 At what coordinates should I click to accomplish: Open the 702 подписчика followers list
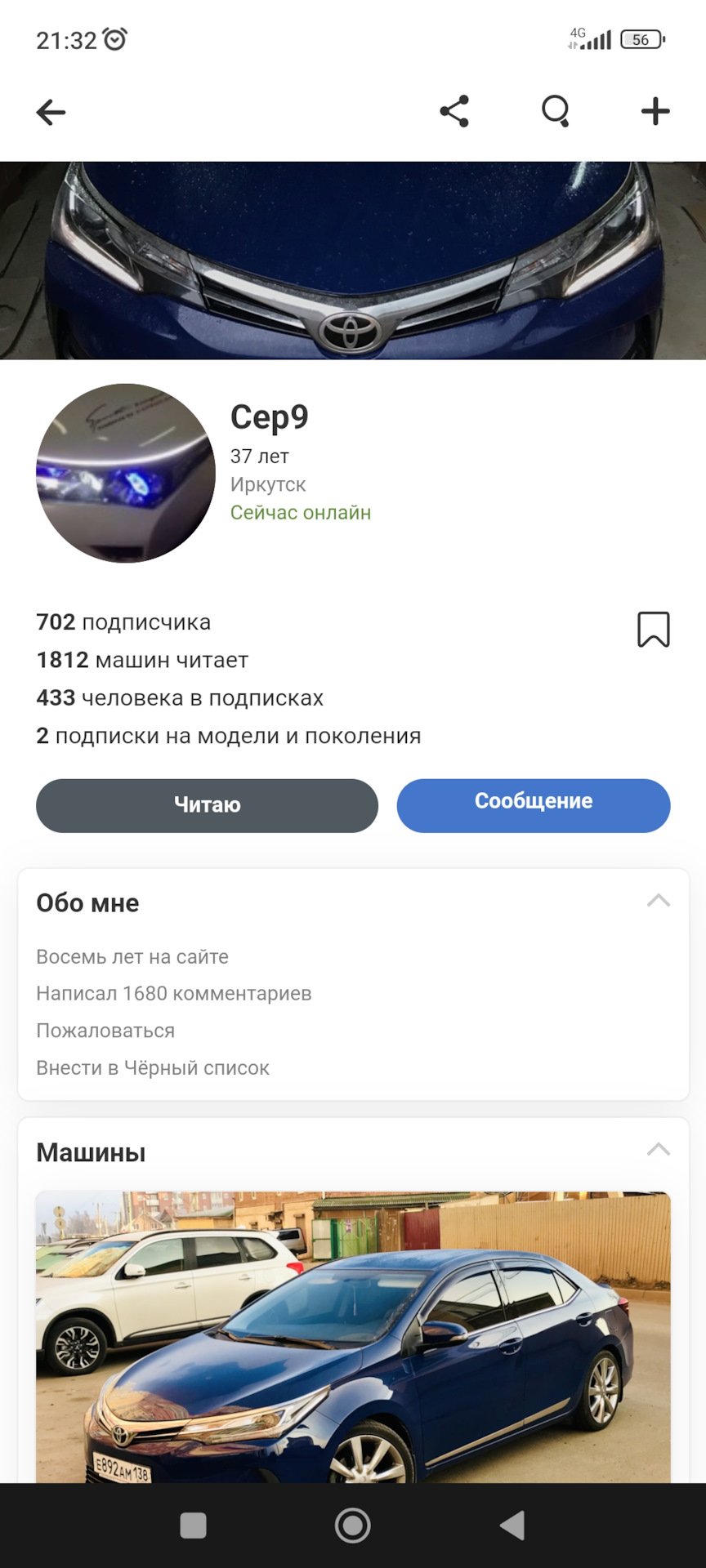pos(123,622)
